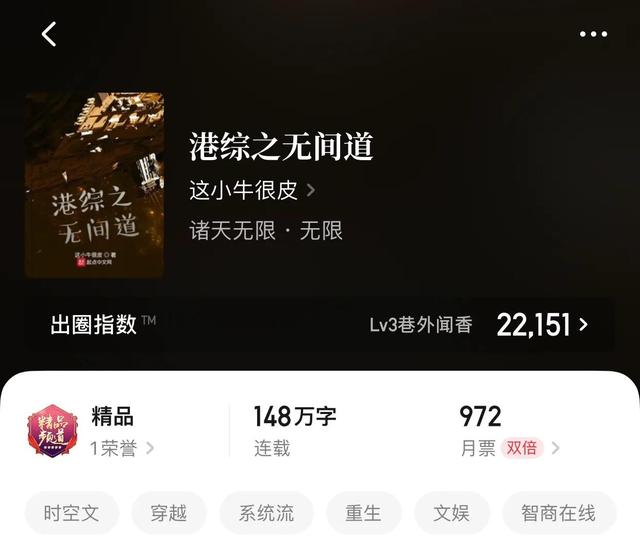Select the 重生 tag chip

[364, 513]
